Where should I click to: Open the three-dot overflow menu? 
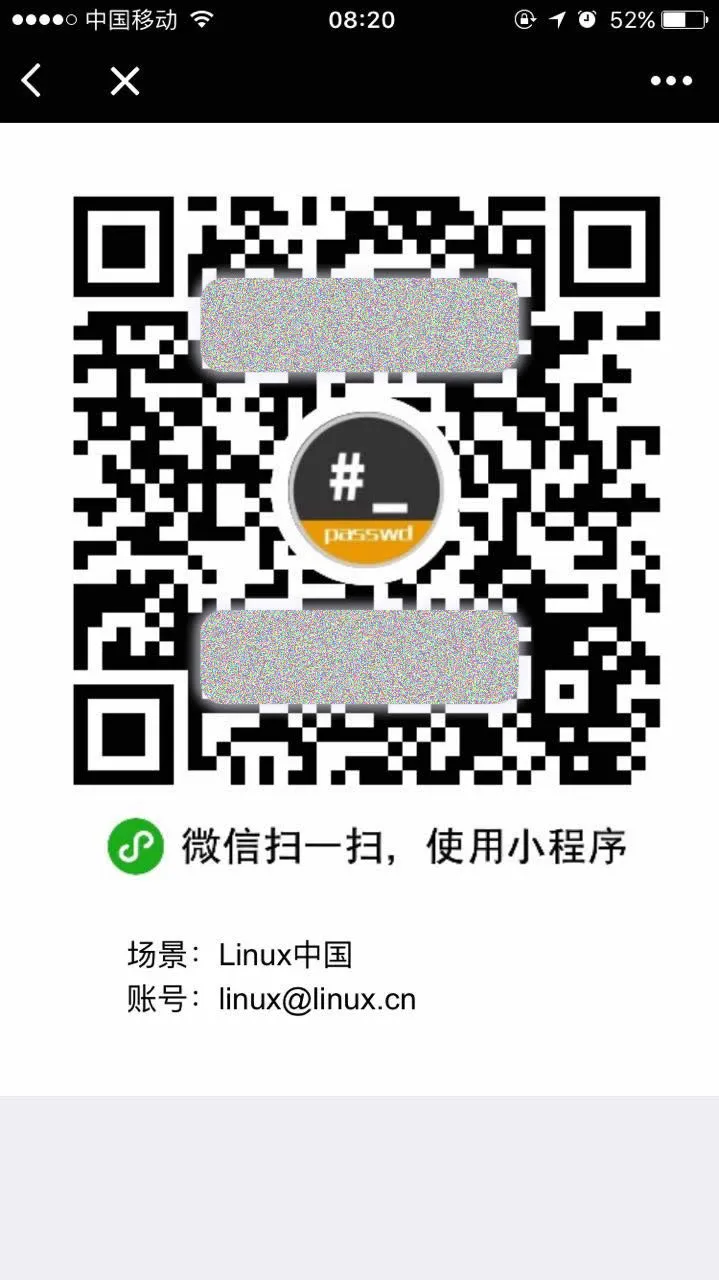[671, 81]
